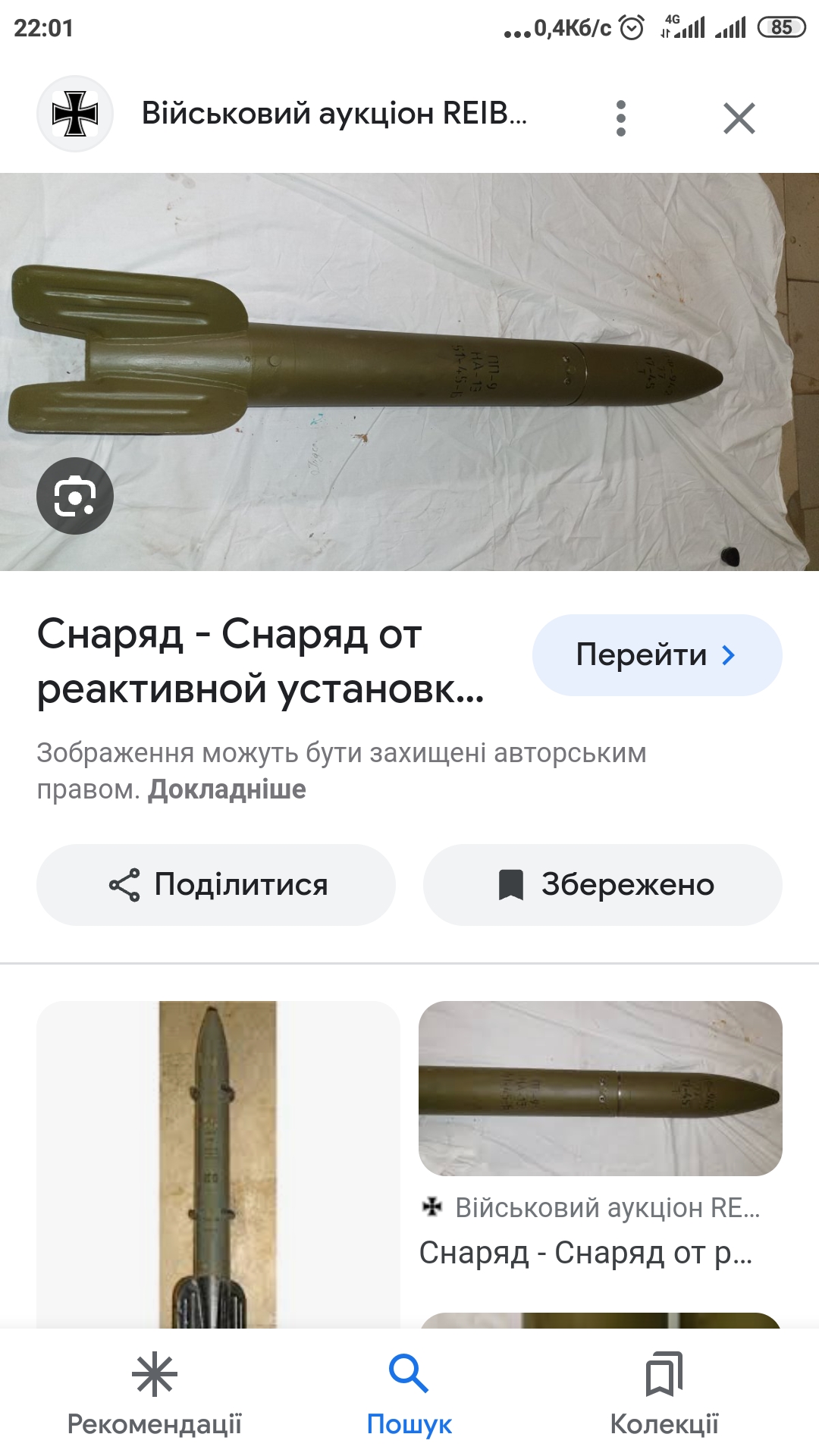Open the vertical rocket related image

218,1164
